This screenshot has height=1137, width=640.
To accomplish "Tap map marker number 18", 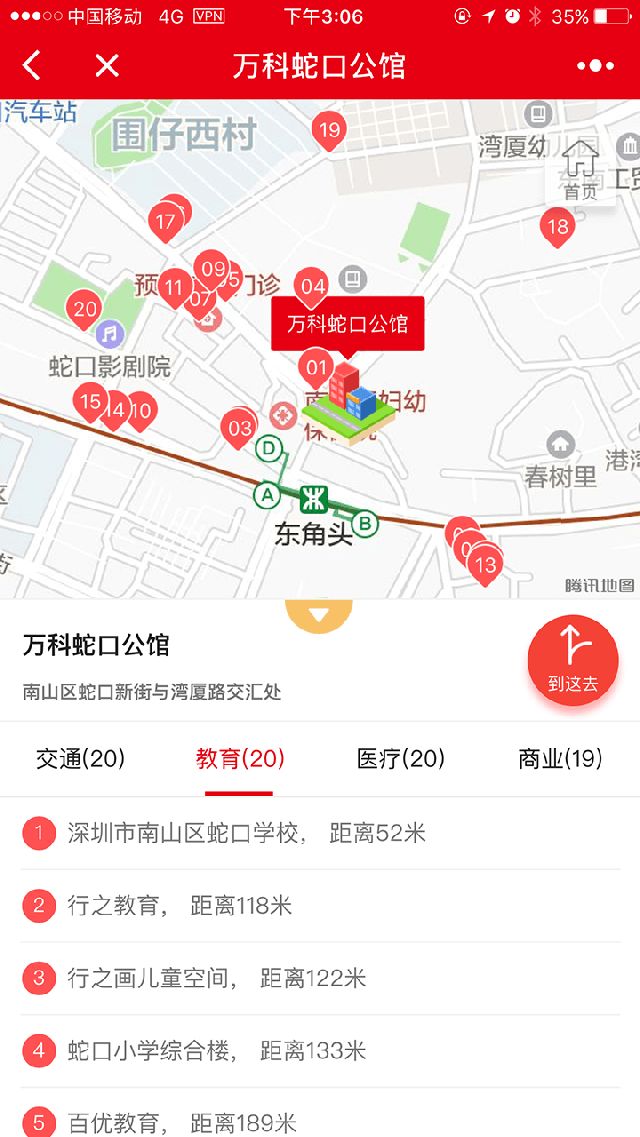I will click(x=557, y=226).
